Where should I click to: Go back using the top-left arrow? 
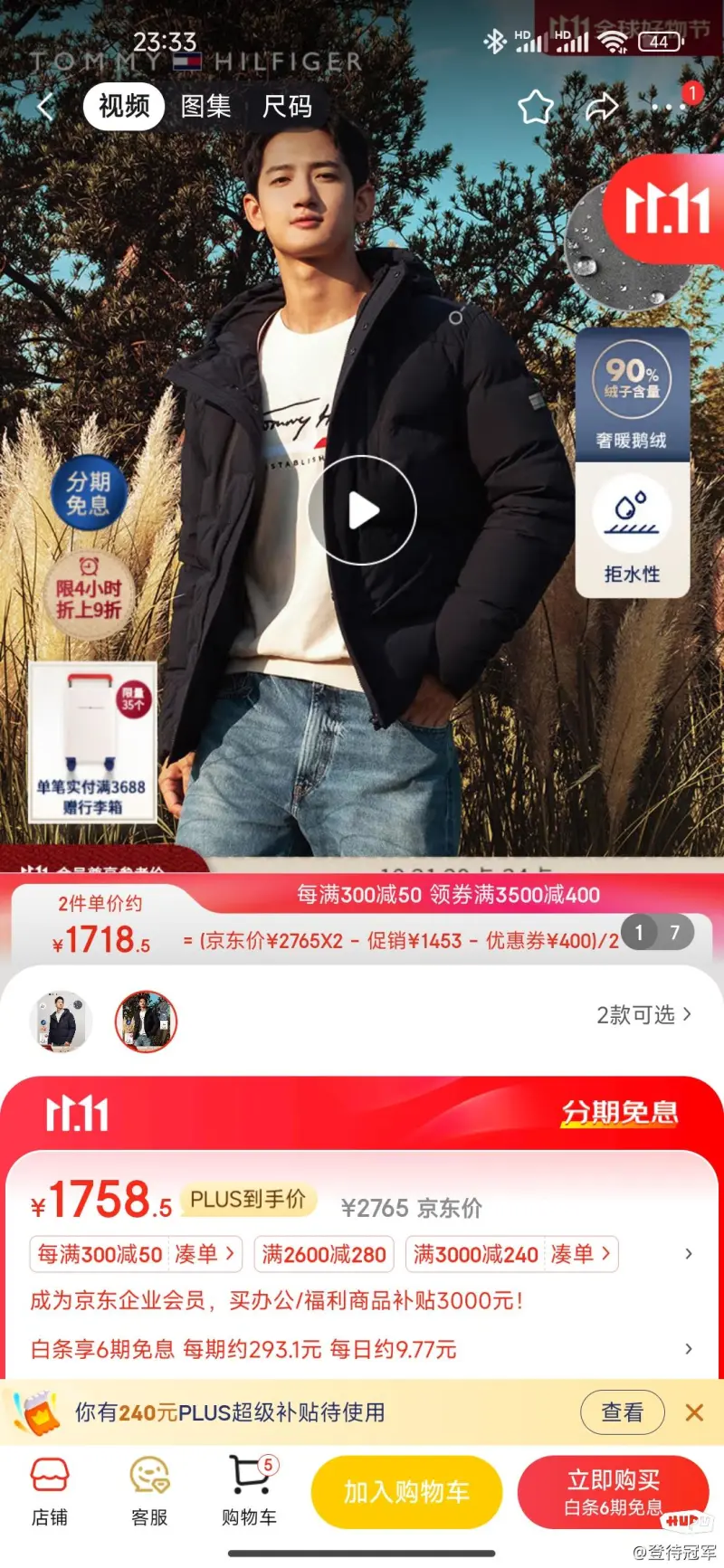[x=45, y=107]
